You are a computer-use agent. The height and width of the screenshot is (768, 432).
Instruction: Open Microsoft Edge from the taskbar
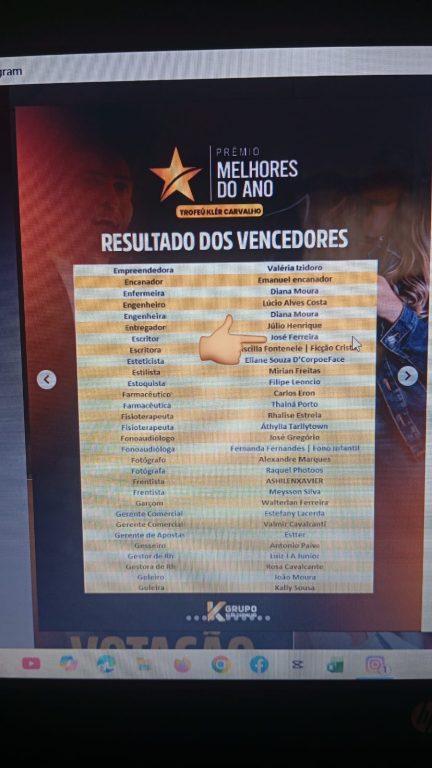(x=106, y=664)
